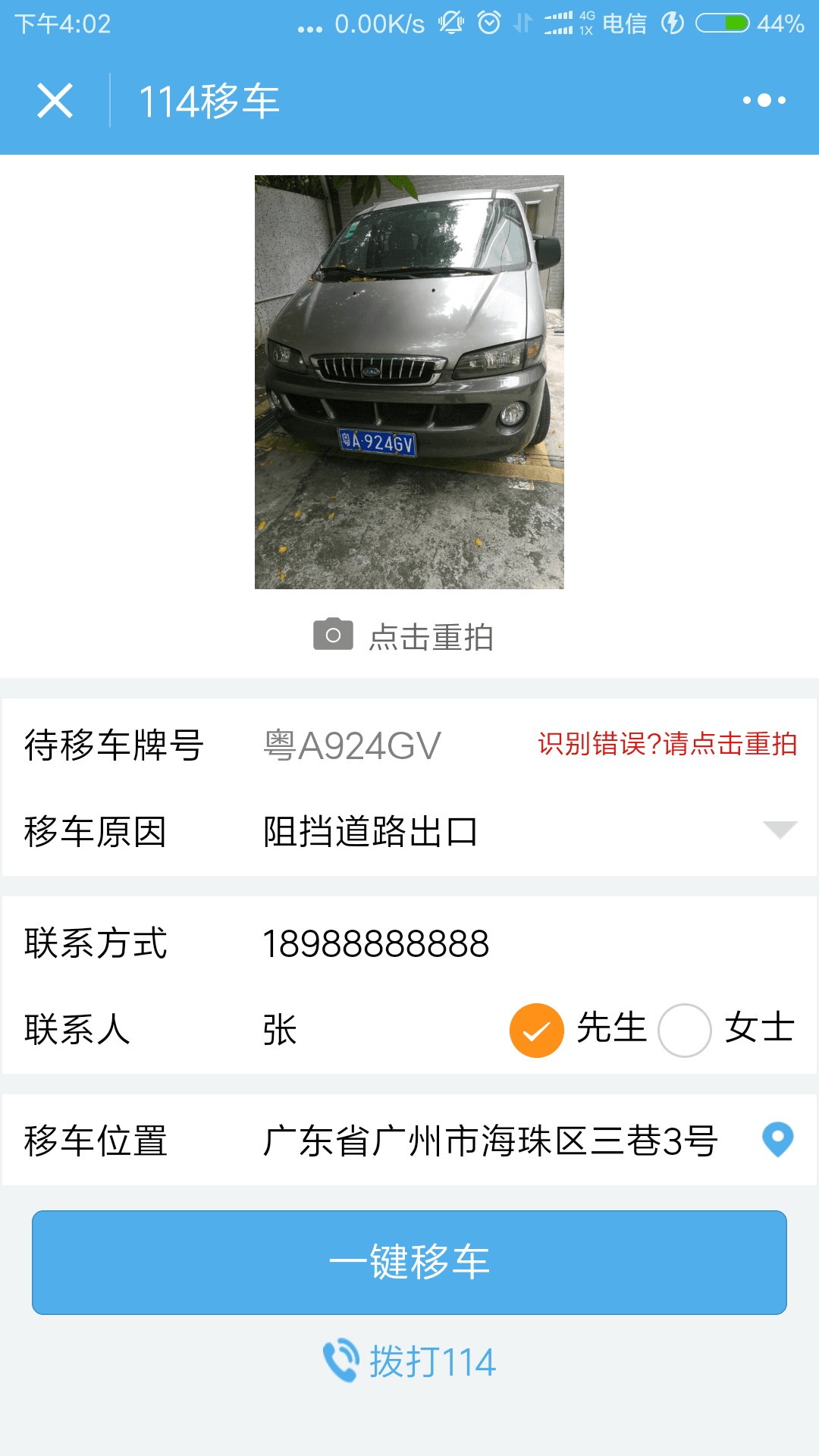The height and width of the screenshot is (1456, 819).
Task: Expand the 移车原因 reason dropdown
Action: pos(779,831)
